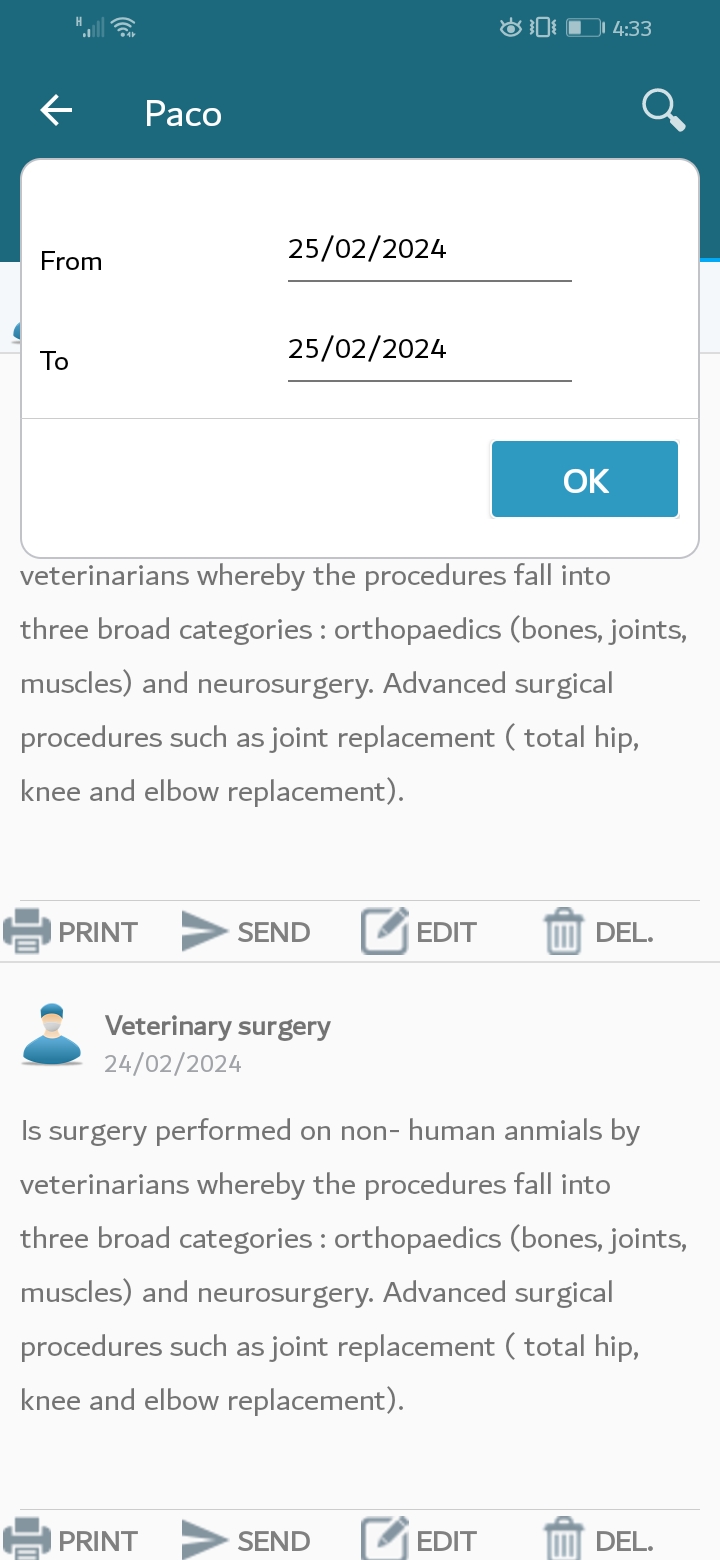This screenshot has height=1560, width=720.
Task: Send the Veterinary surgery record dated 24/02/2024
Action: (247, 1540)
